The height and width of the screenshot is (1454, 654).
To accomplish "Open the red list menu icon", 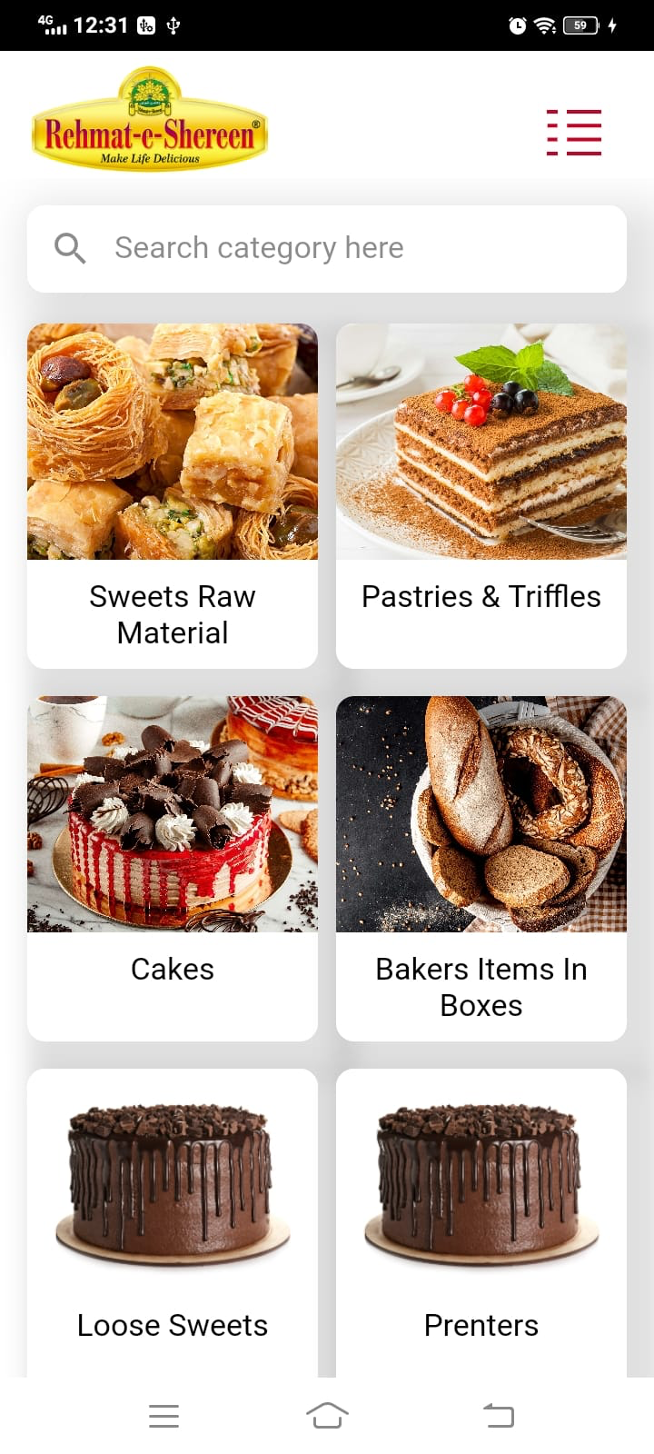I will pos(574,132).
